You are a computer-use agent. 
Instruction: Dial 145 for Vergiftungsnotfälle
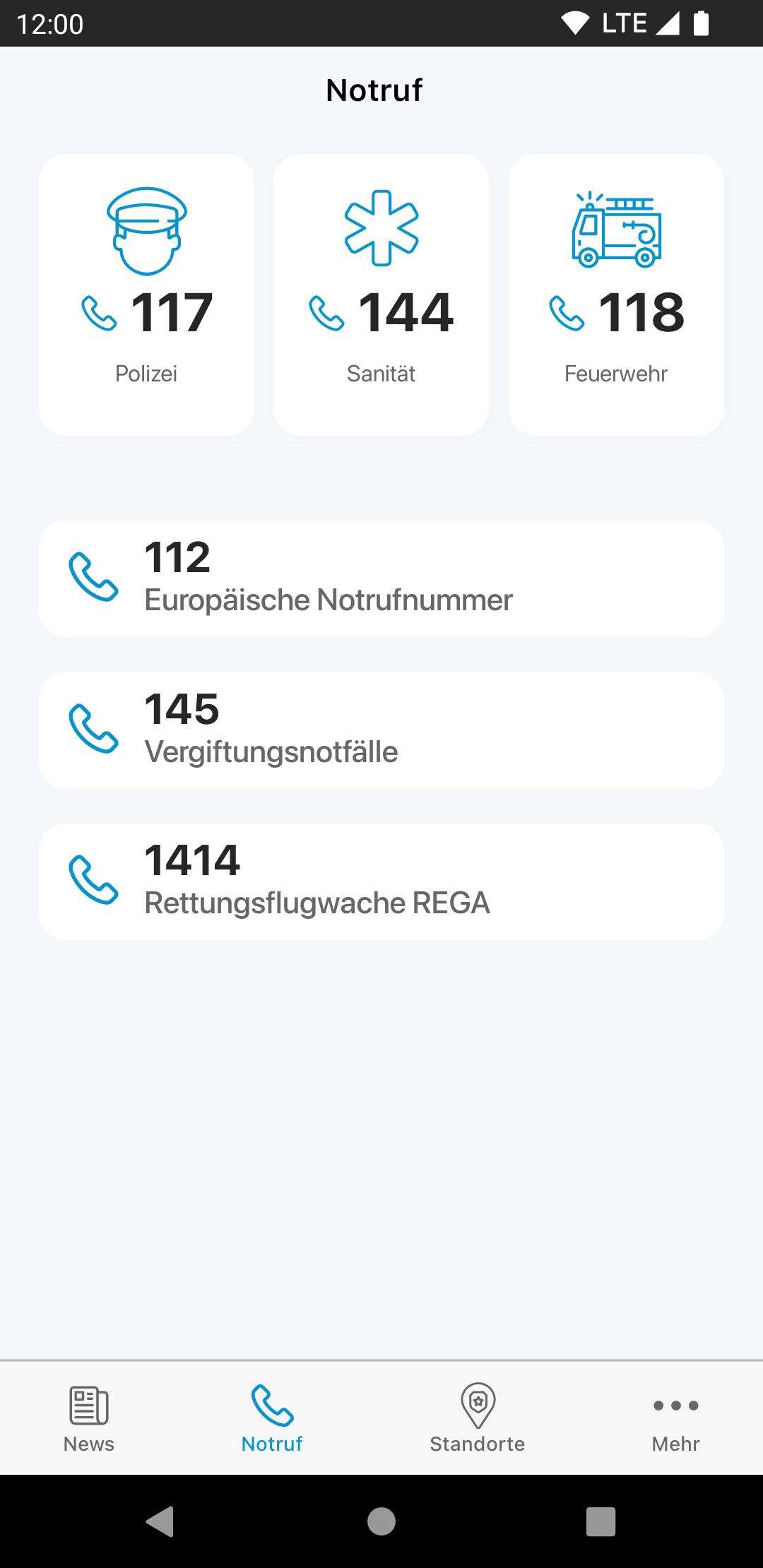(381, 730)
